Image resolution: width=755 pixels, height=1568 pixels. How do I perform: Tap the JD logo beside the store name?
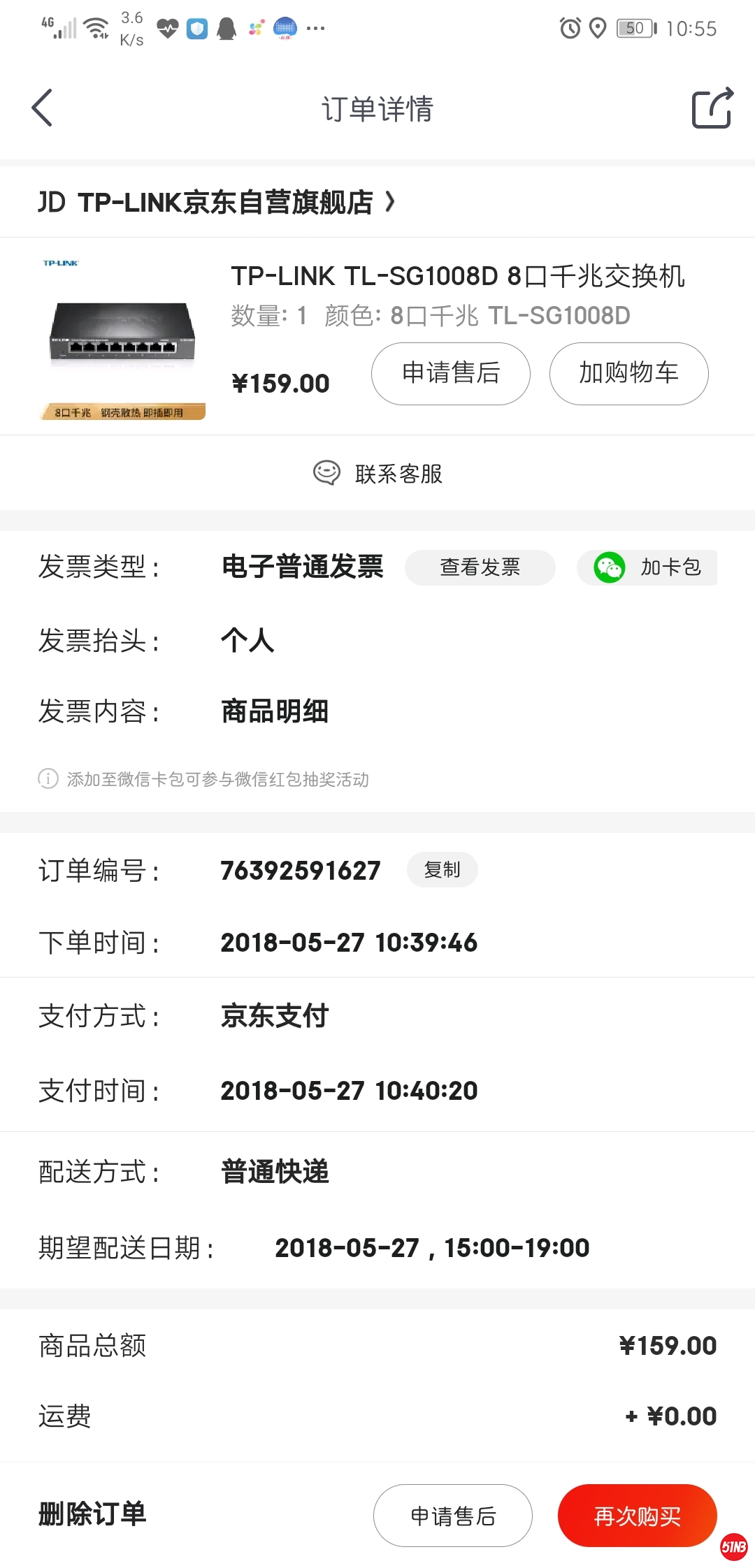point(52,202)
